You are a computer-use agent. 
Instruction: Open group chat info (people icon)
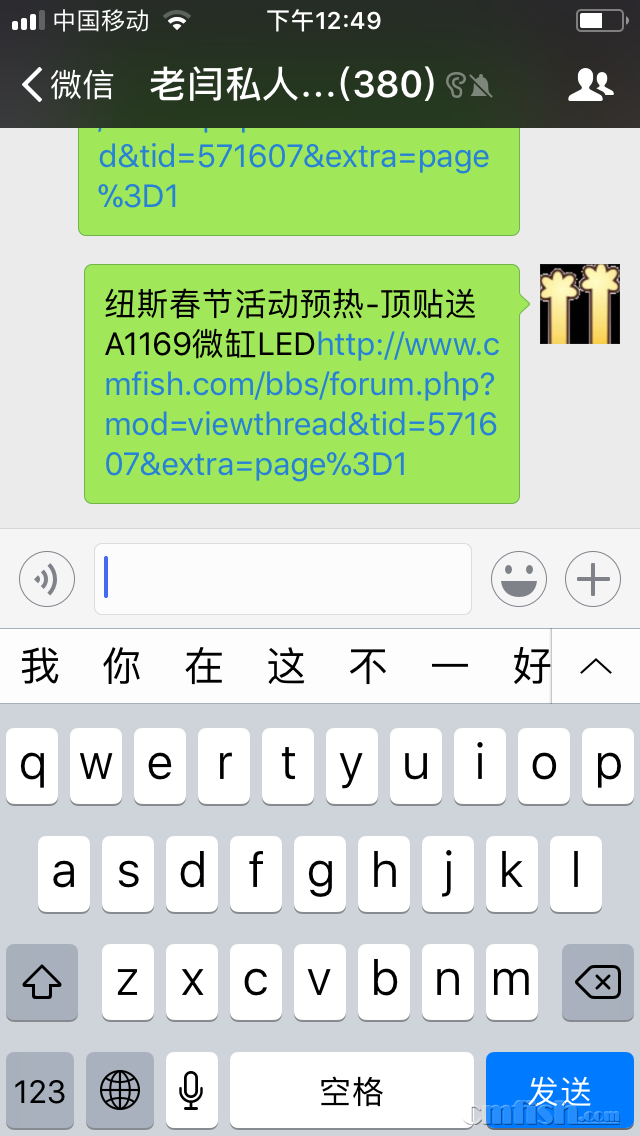(x=590, y=85)
